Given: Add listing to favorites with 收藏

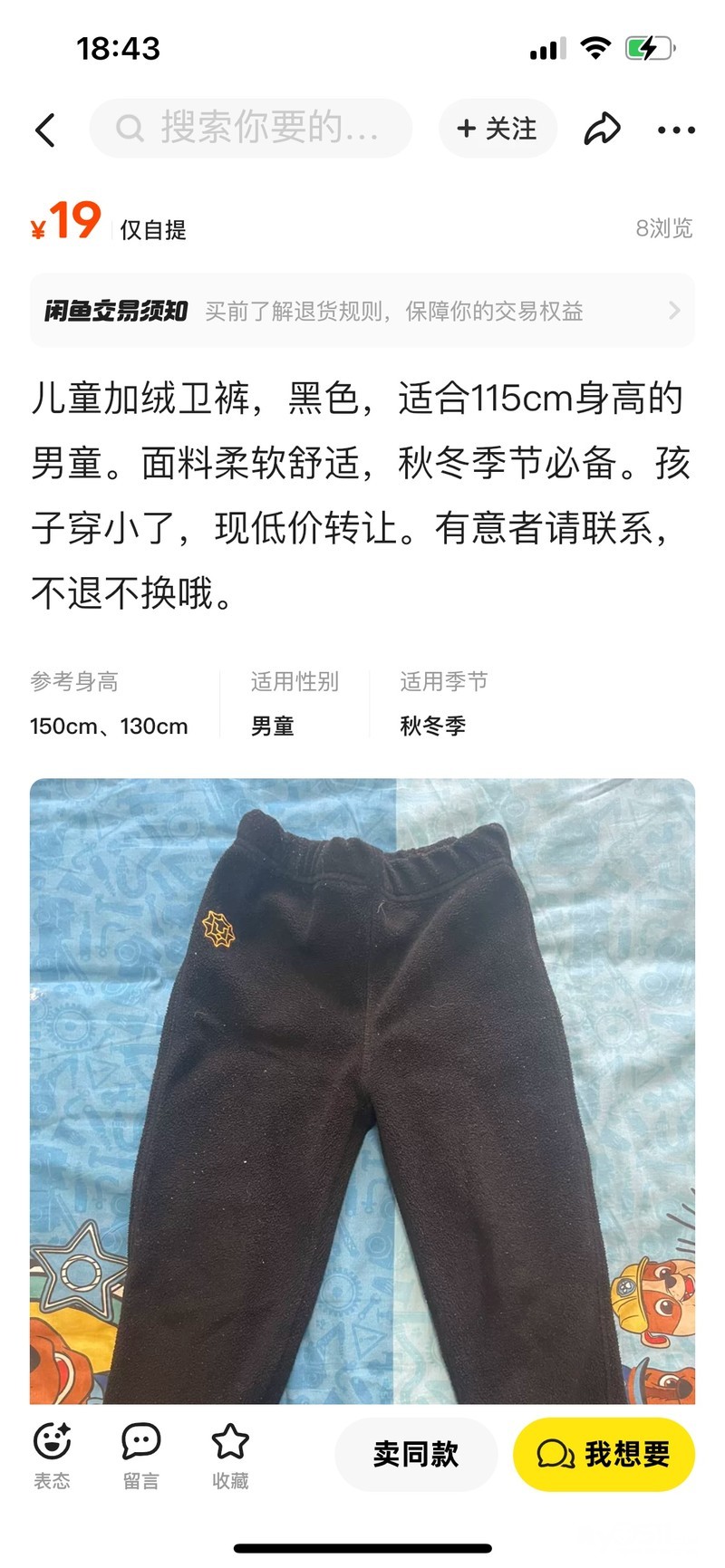Looking at the screenshot, I should [230, 1456].
